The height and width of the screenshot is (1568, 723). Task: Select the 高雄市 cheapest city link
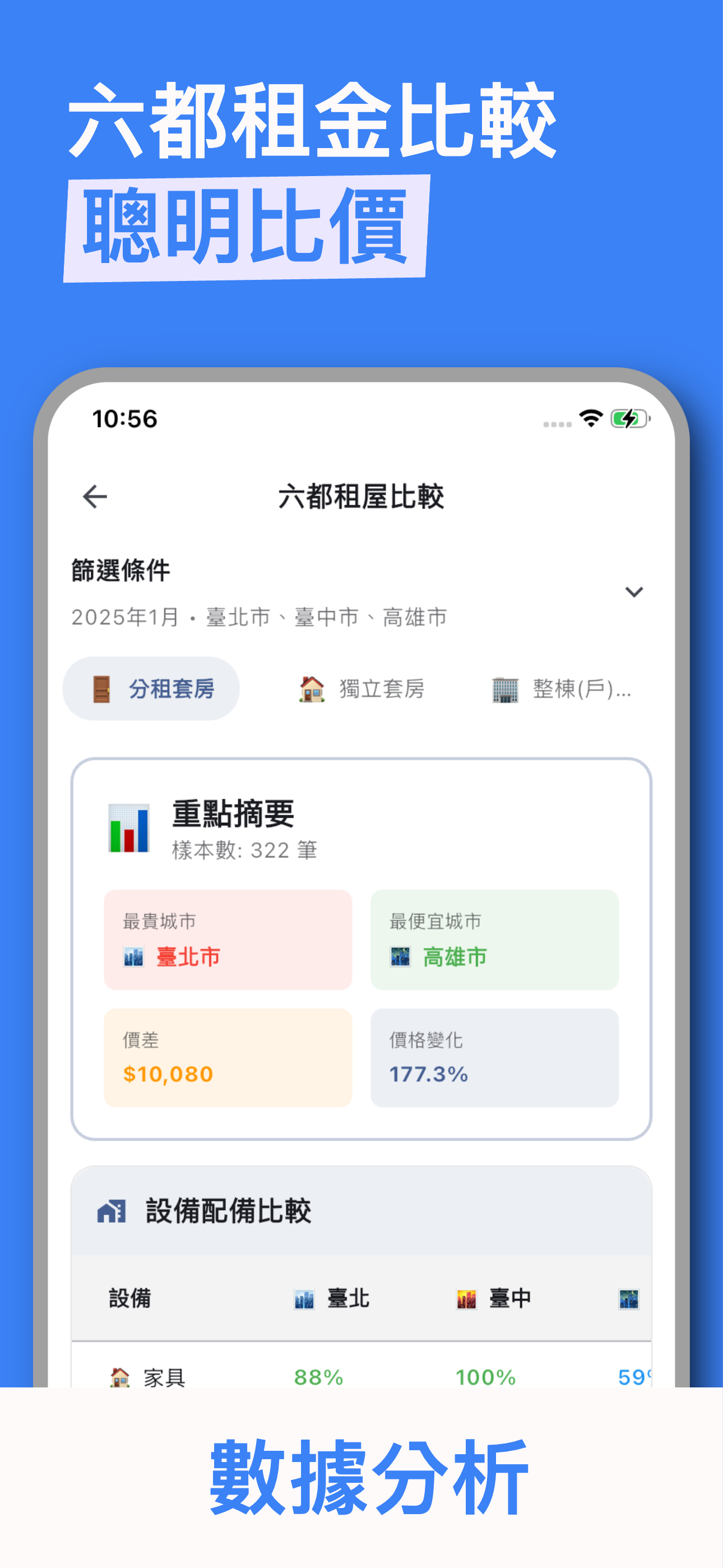pyautogui.click(x=453, y=957)
